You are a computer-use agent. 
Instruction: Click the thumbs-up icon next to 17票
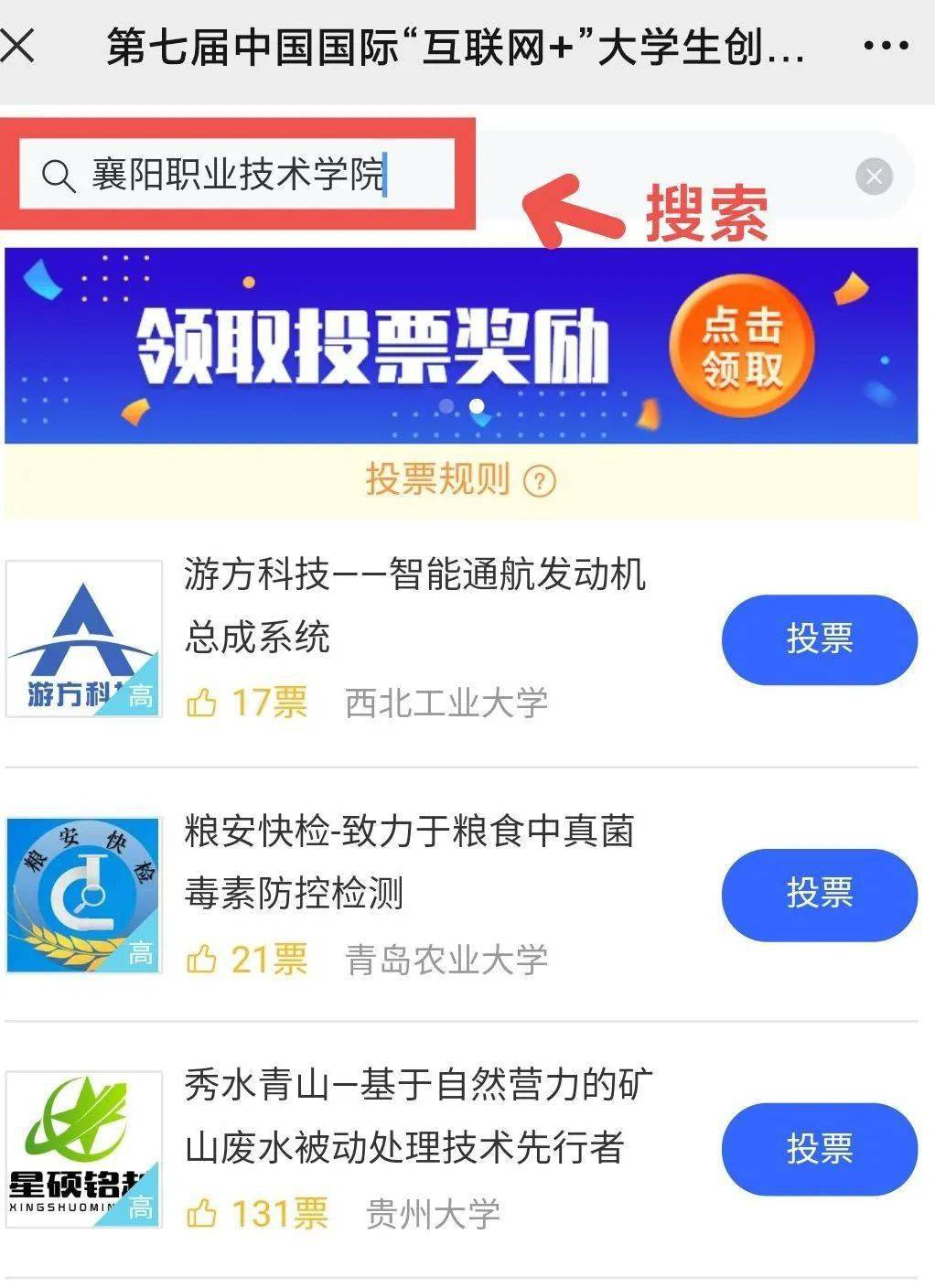coord(203,703)
